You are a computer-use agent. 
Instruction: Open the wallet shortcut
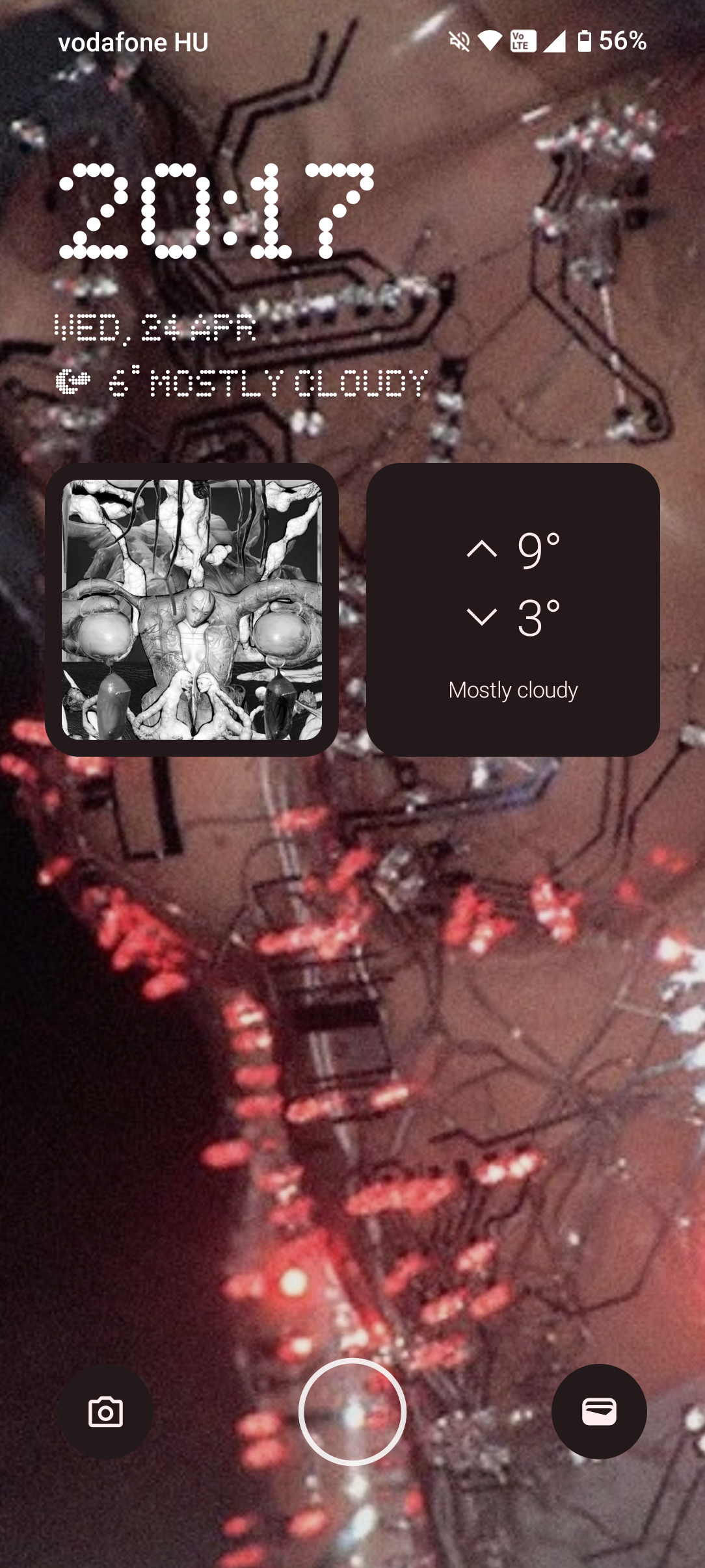(x=599, y=1411)
